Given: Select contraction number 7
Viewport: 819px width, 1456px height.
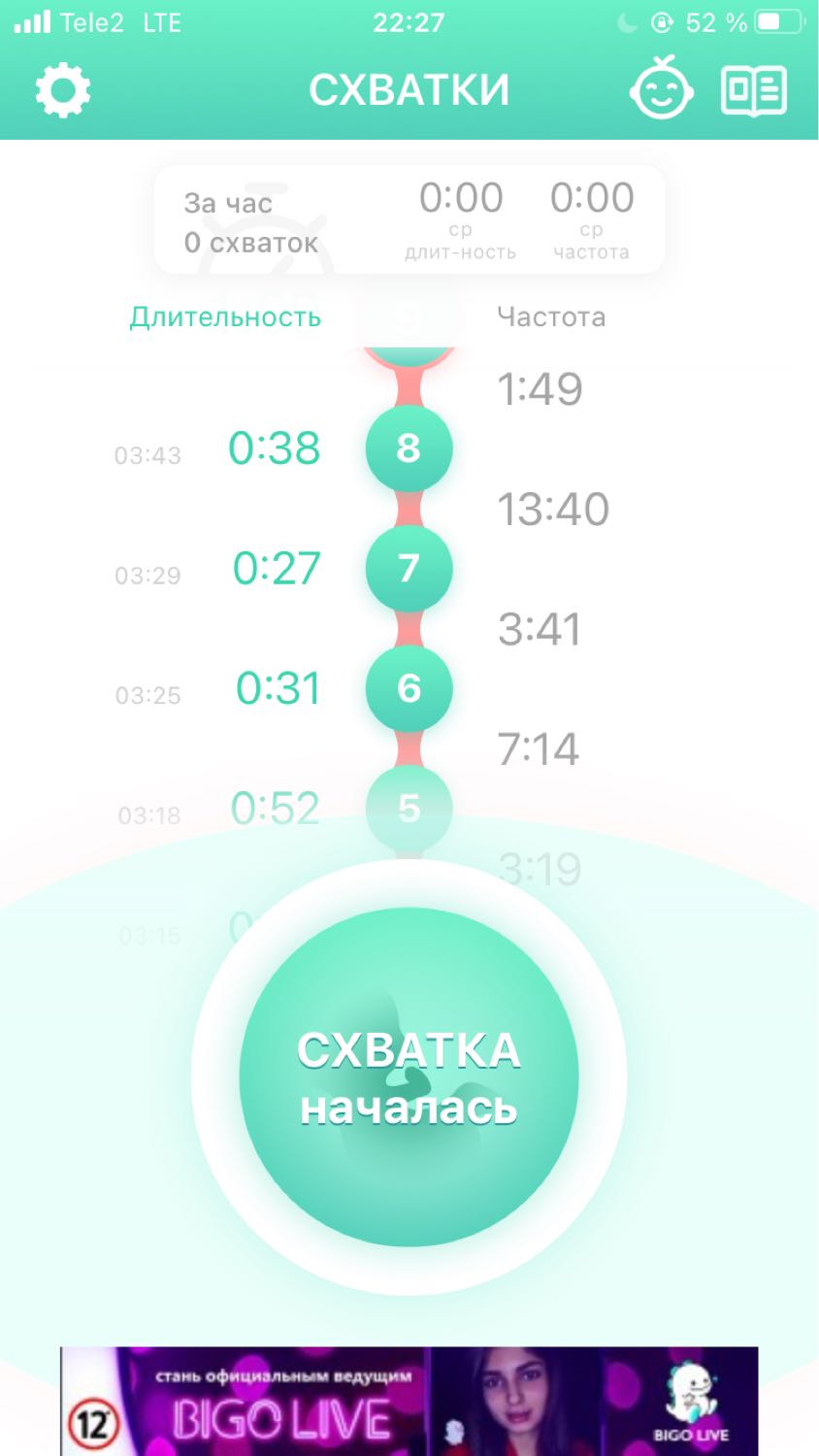Looking at the screenshot, I should point(409,568).
